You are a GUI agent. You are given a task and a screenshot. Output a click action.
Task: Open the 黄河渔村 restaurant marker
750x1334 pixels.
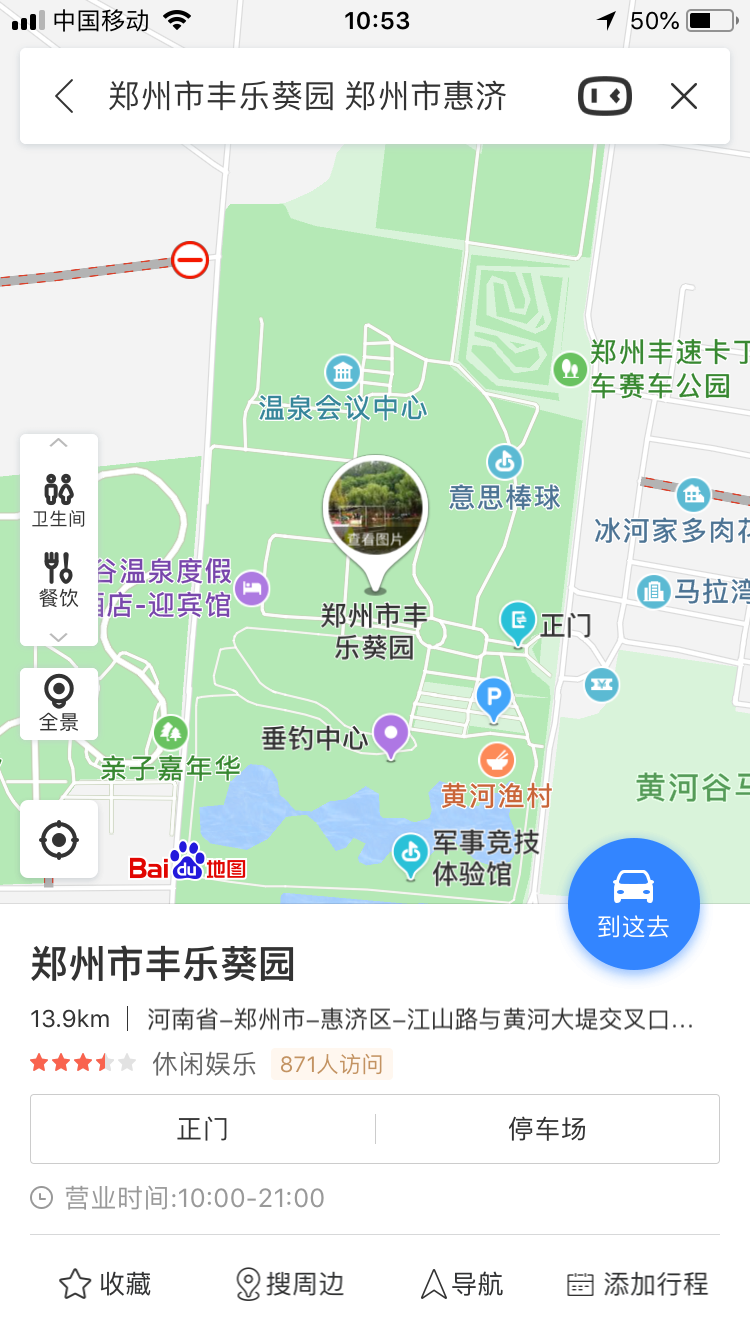[497, 762]
